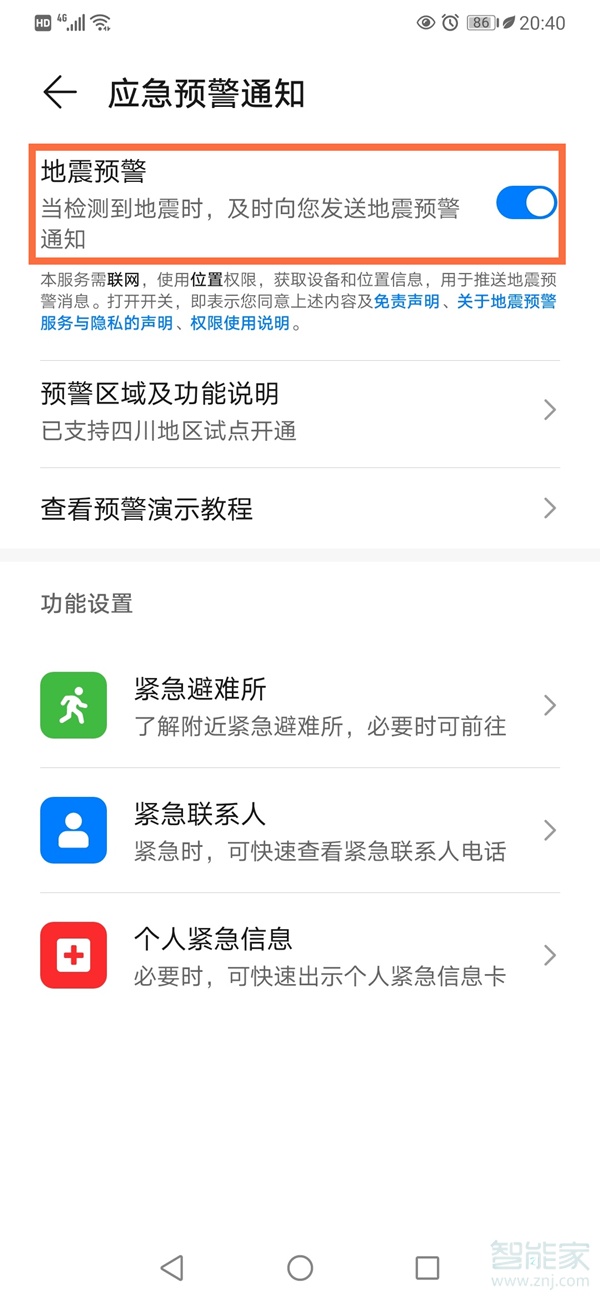600x1300 pixels.
Task: View 查看预警演示教程
Action: point(299,509)
